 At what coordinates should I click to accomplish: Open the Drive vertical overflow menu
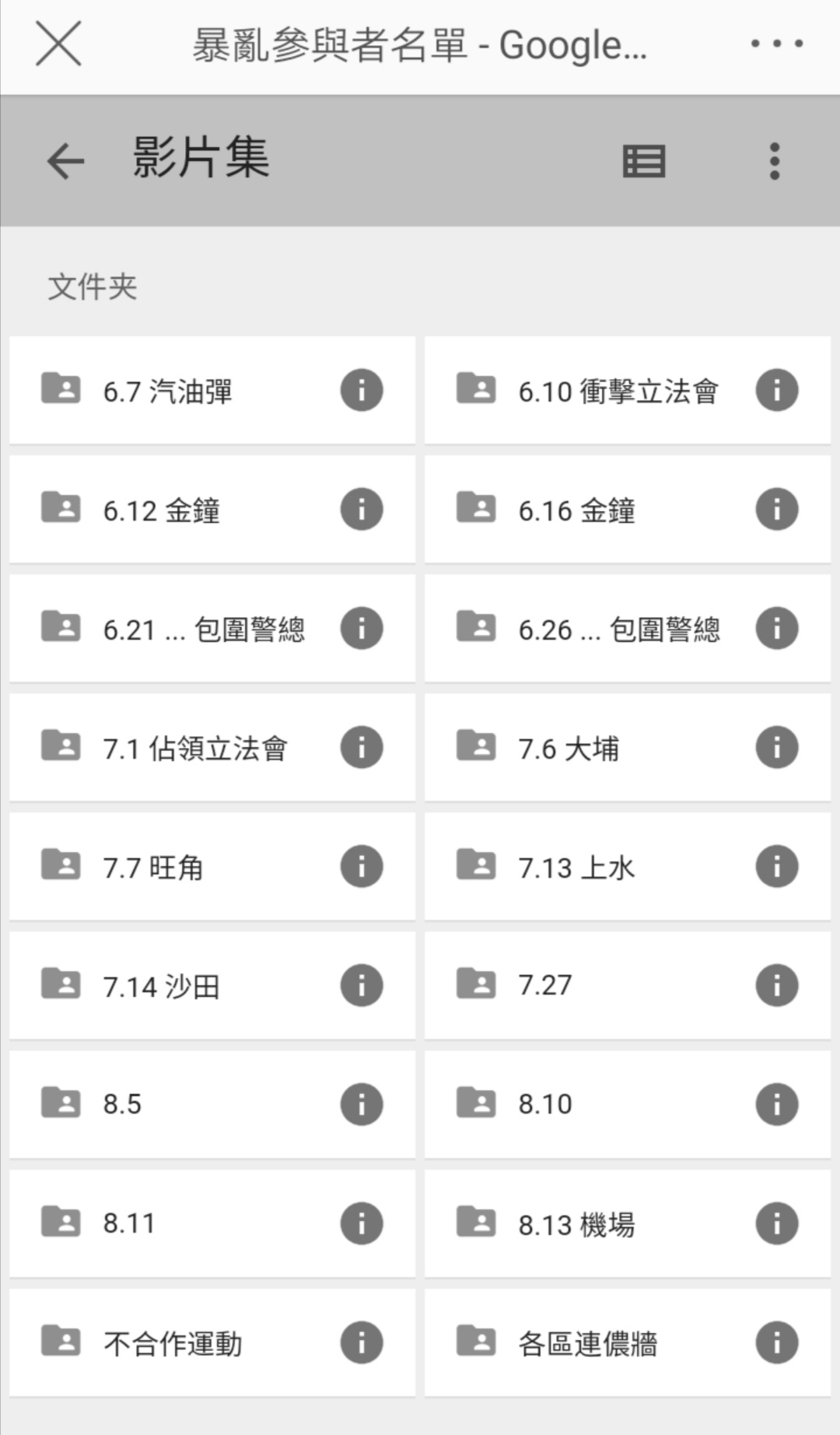pyautogui.click(x=774, y=161)
